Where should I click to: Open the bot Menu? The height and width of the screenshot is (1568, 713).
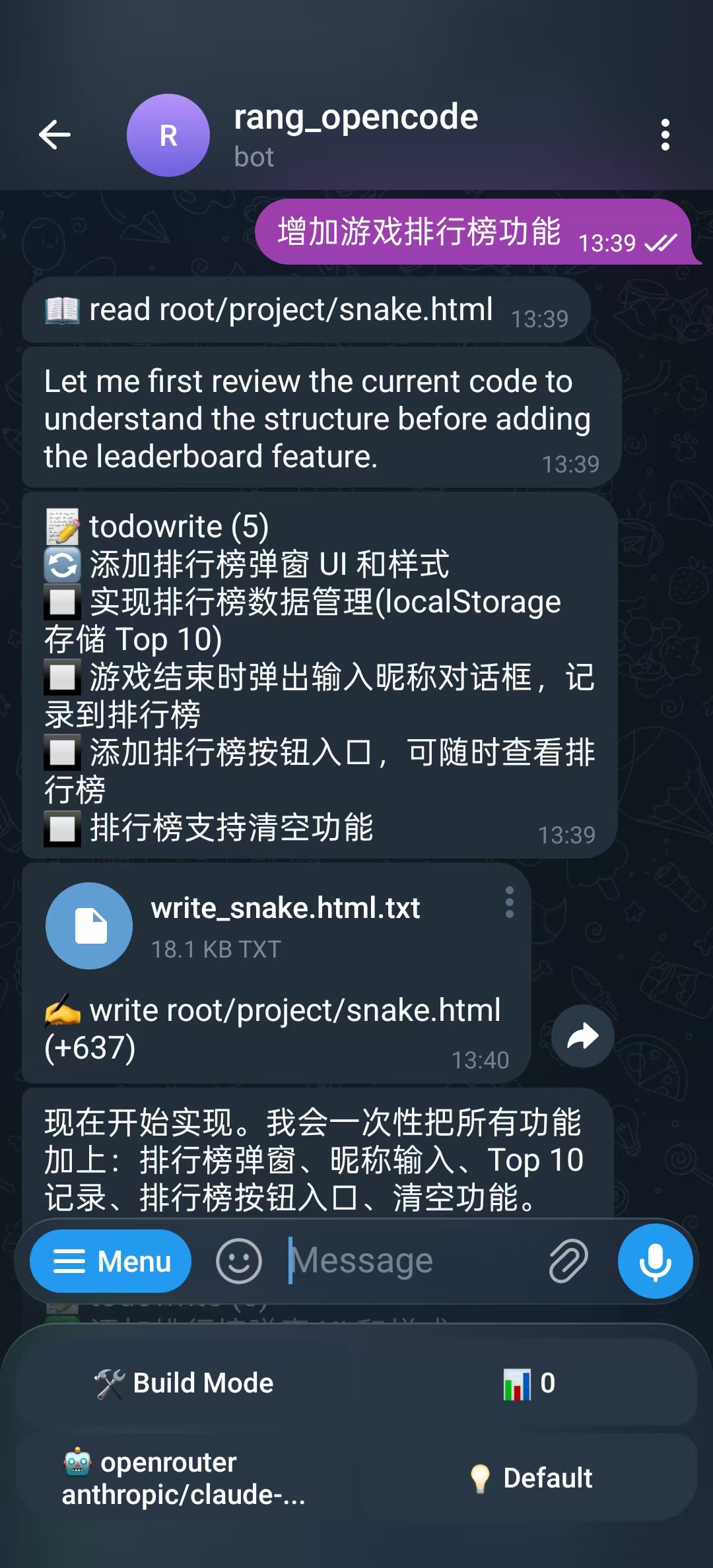tap(111, 1261)
